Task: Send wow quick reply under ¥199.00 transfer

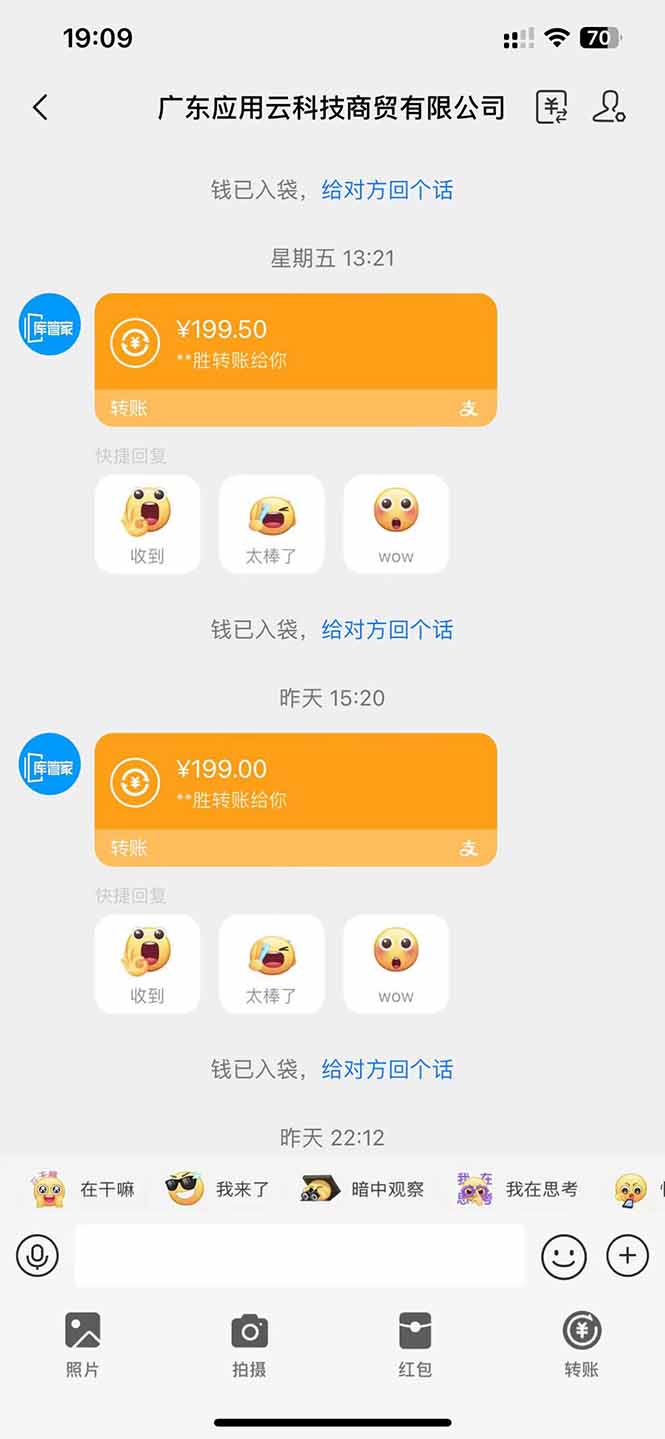Action: pyautogui.click(x=396, y=964)
